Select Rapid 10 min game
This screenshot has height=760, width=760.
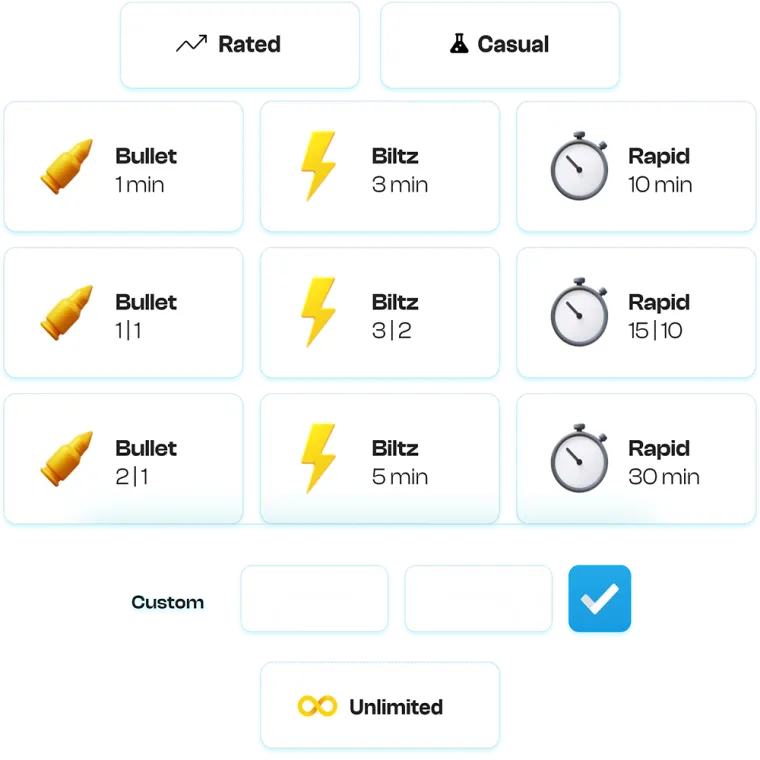click(x=635, y=167)
